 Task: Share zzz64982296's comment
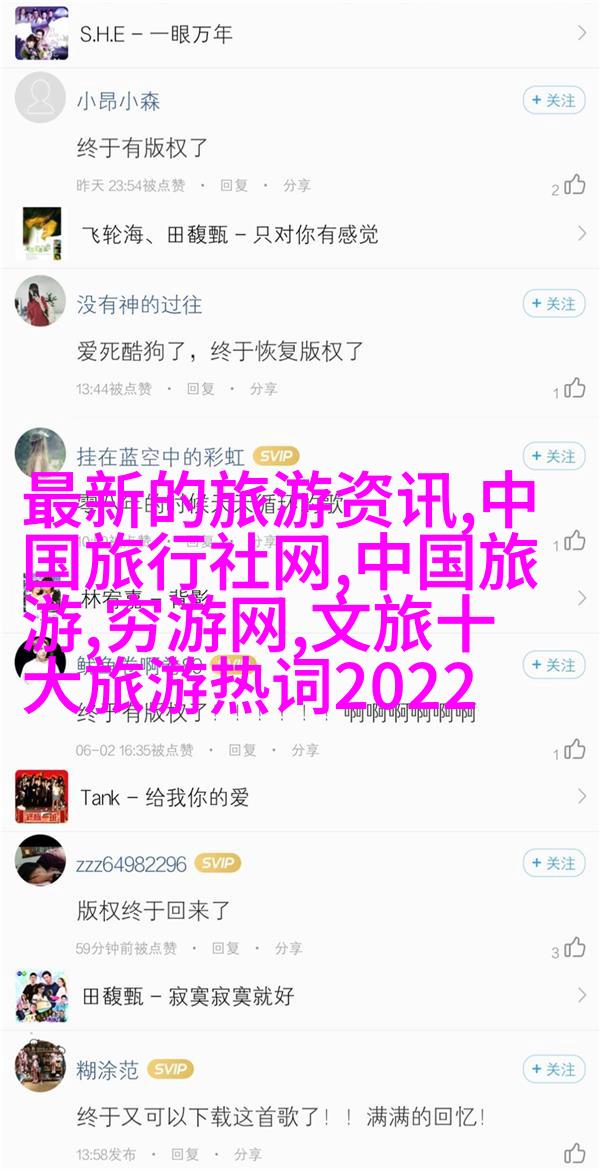289,948
